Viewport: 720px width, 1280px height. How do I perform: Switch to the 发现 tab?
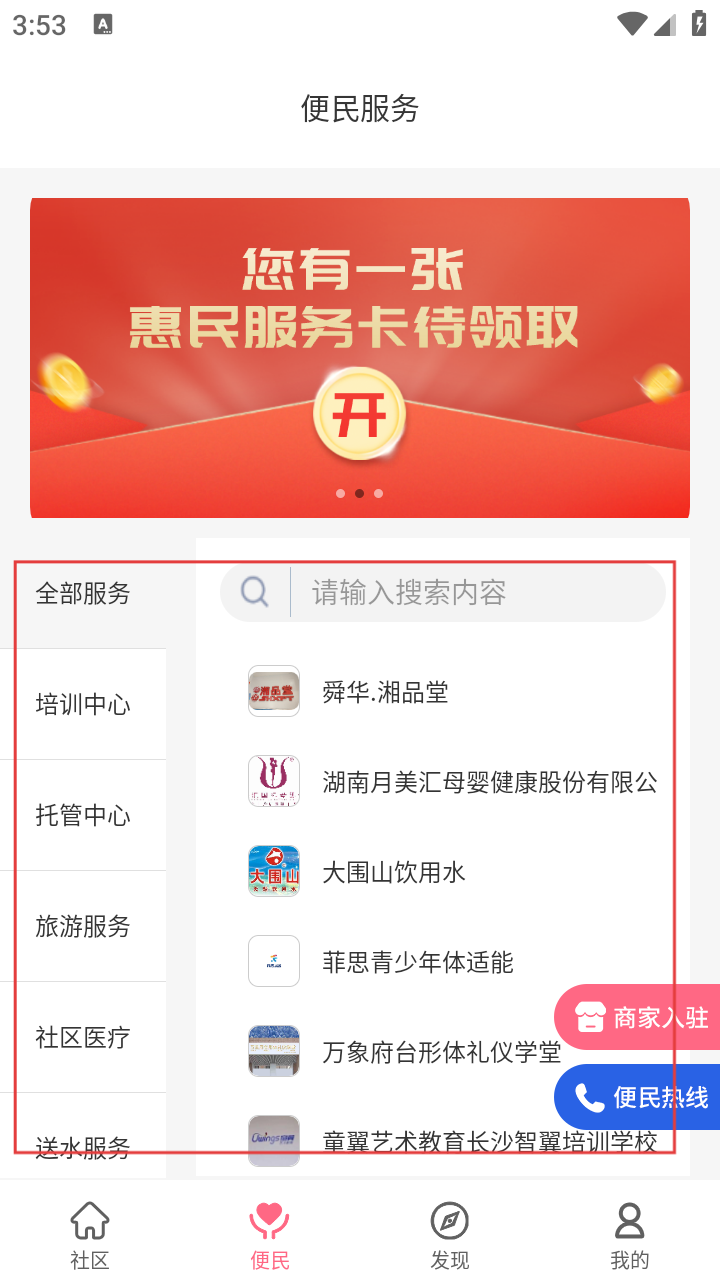click(x=450, y=1235)
